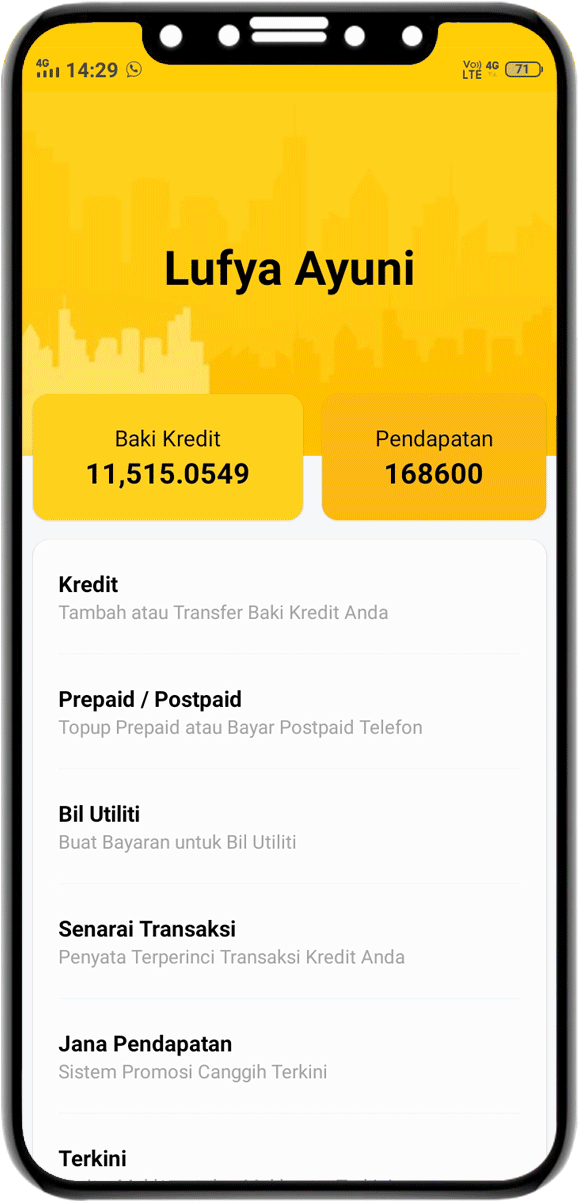Open Jana Pendapatan promotion system
The height and width of the screenshot is (1201, 578).
(x=290, y=1057)
